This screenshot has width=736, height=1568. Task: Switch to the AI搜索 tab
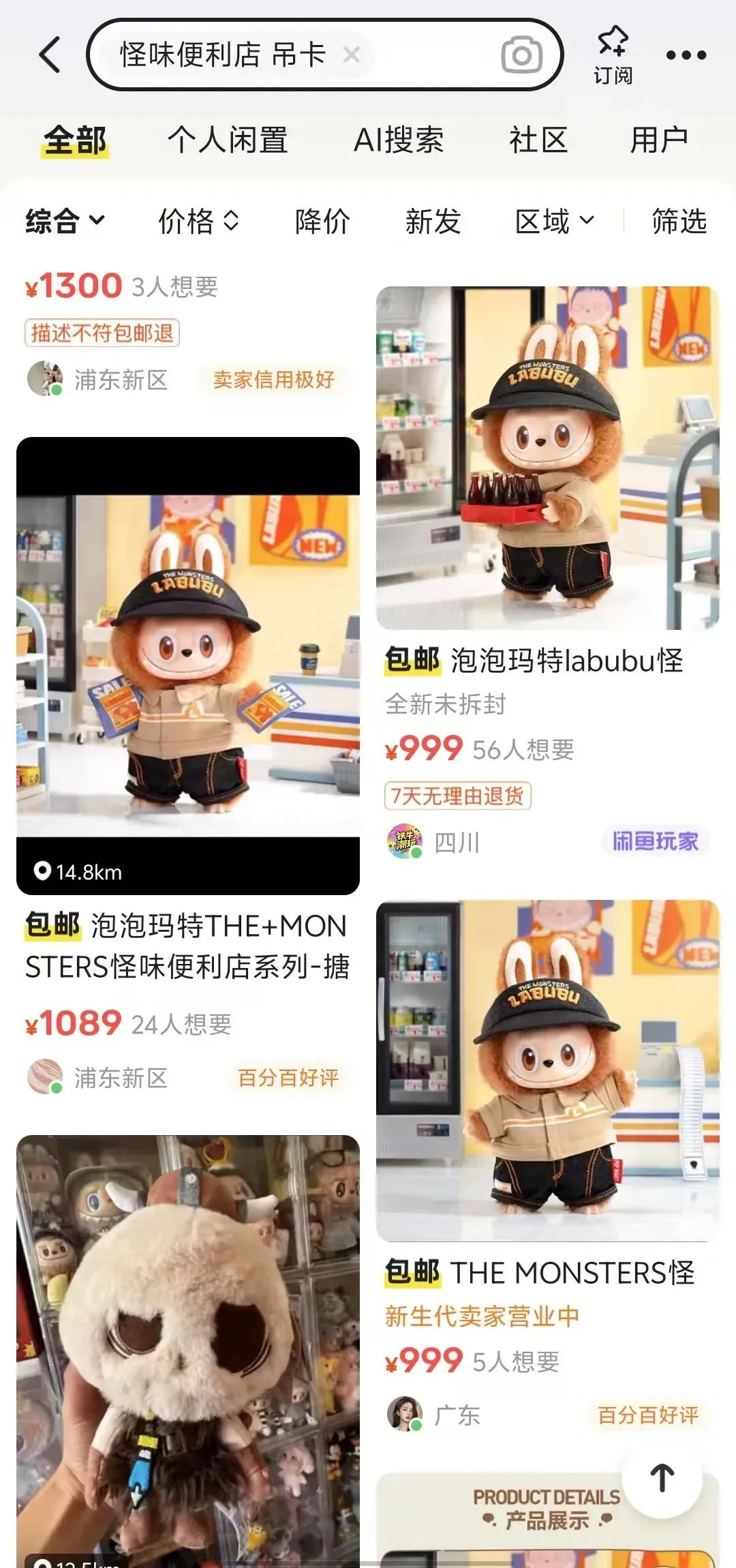point(399,140)
